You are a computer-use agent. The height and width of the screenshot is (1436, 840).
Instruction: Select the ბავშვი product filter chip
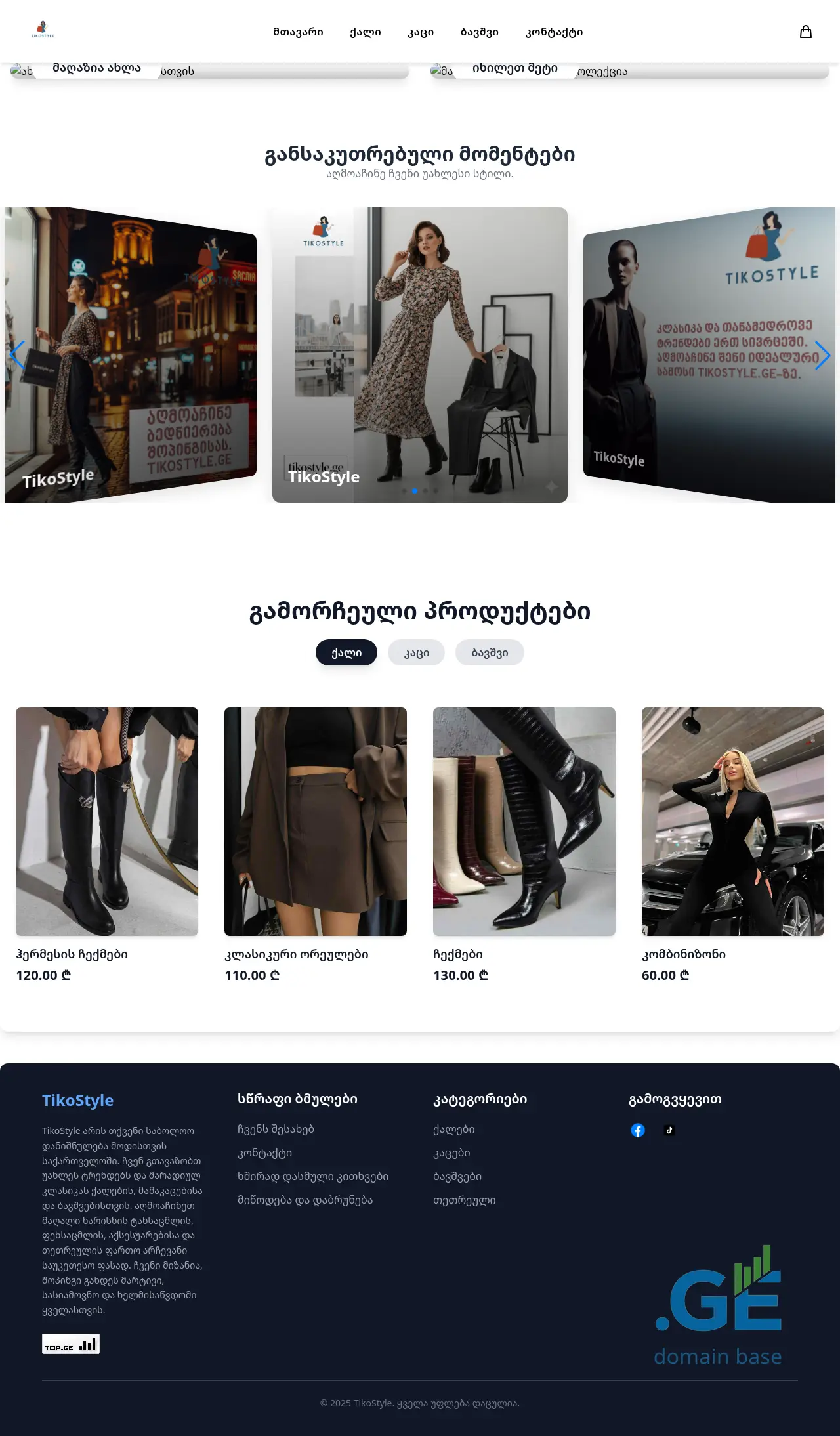(490, 652)
